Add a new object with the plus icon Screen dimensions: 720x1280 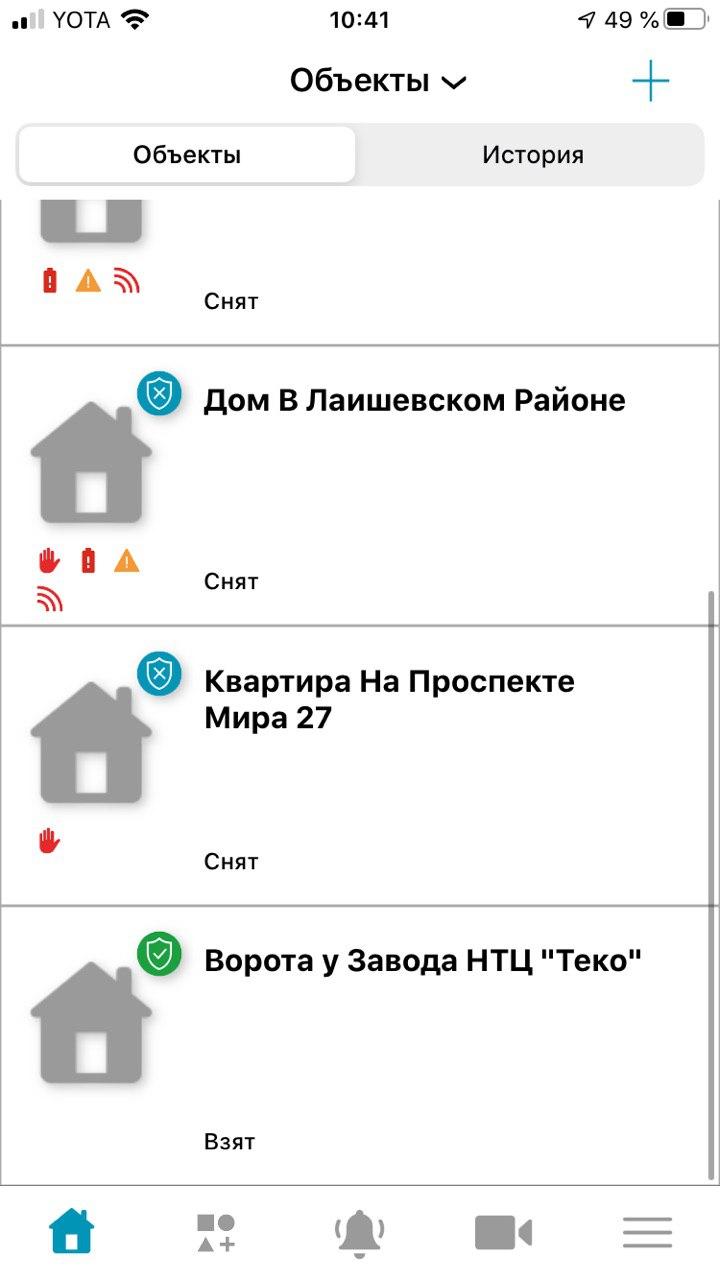pyautogui.click(x=650, y=81)
